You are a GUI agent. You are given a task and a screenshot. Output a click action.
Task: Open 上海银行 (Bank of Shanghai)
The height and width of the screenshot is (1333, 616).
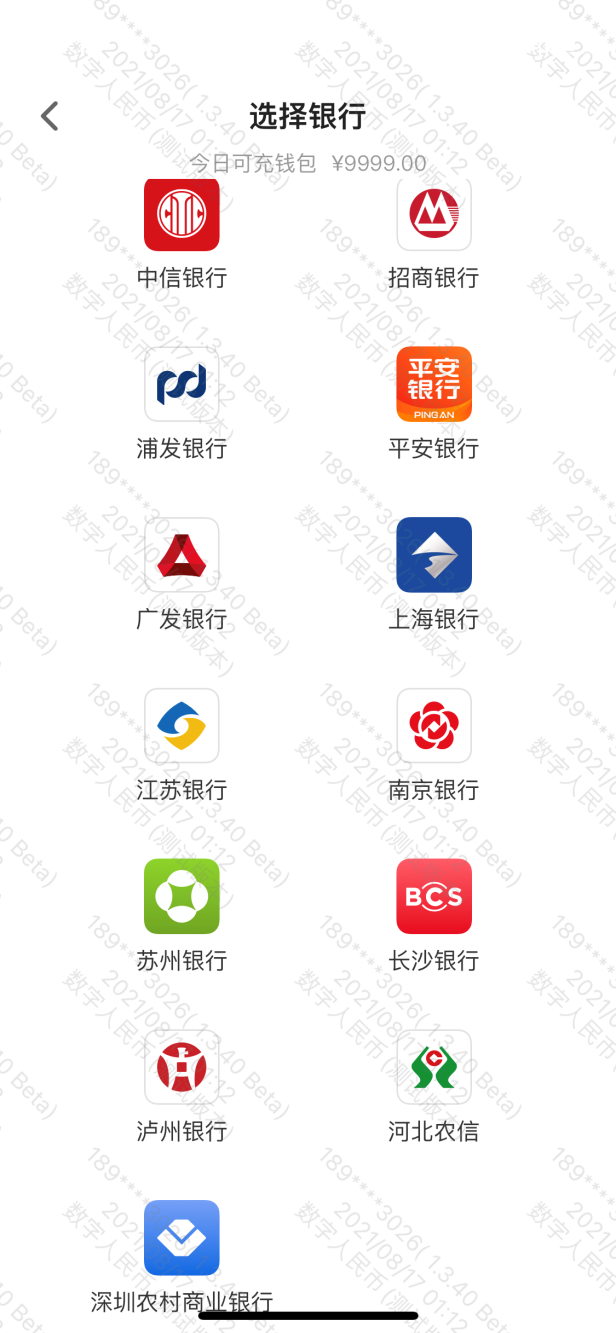434,556
